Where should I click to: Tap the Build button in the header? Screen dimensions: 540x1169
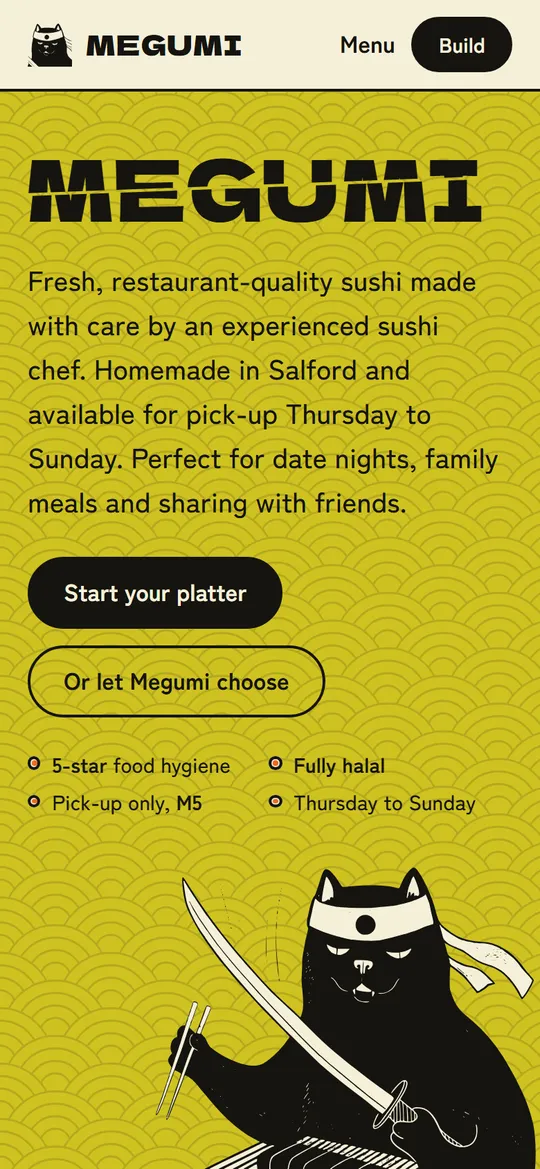pos(462,45)
